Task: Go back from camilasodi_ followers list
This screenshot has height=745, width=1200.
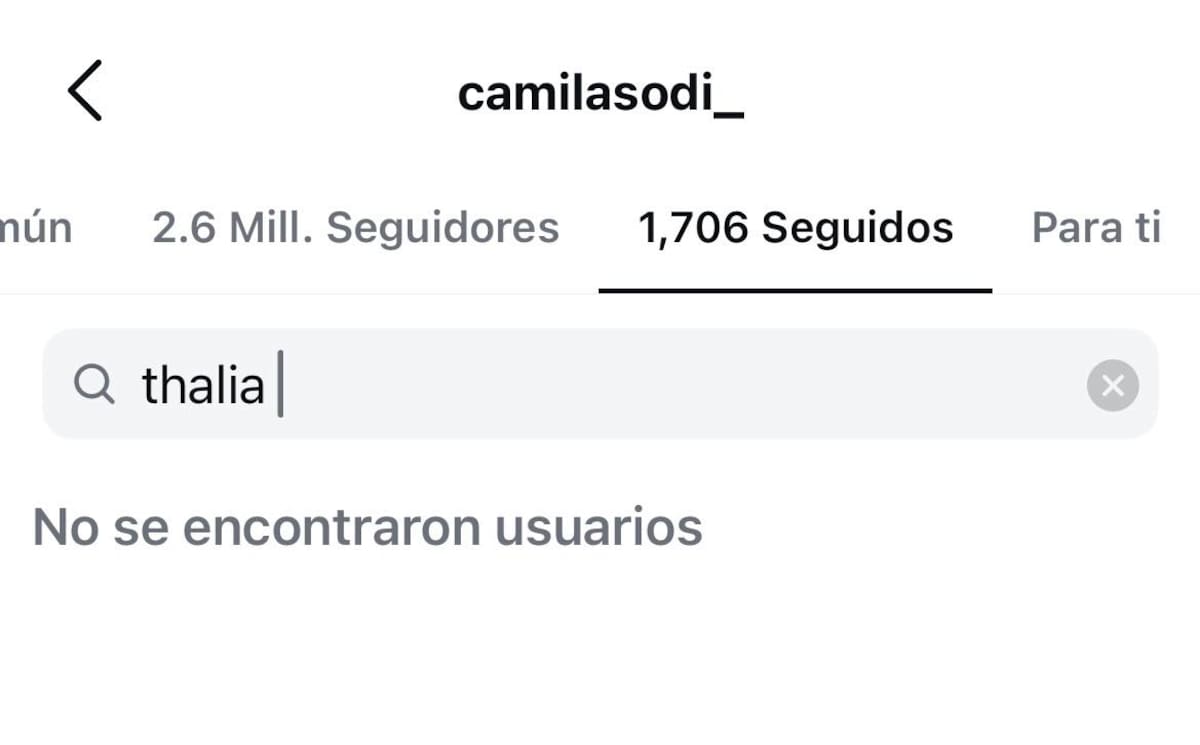Action: point(85,90)
